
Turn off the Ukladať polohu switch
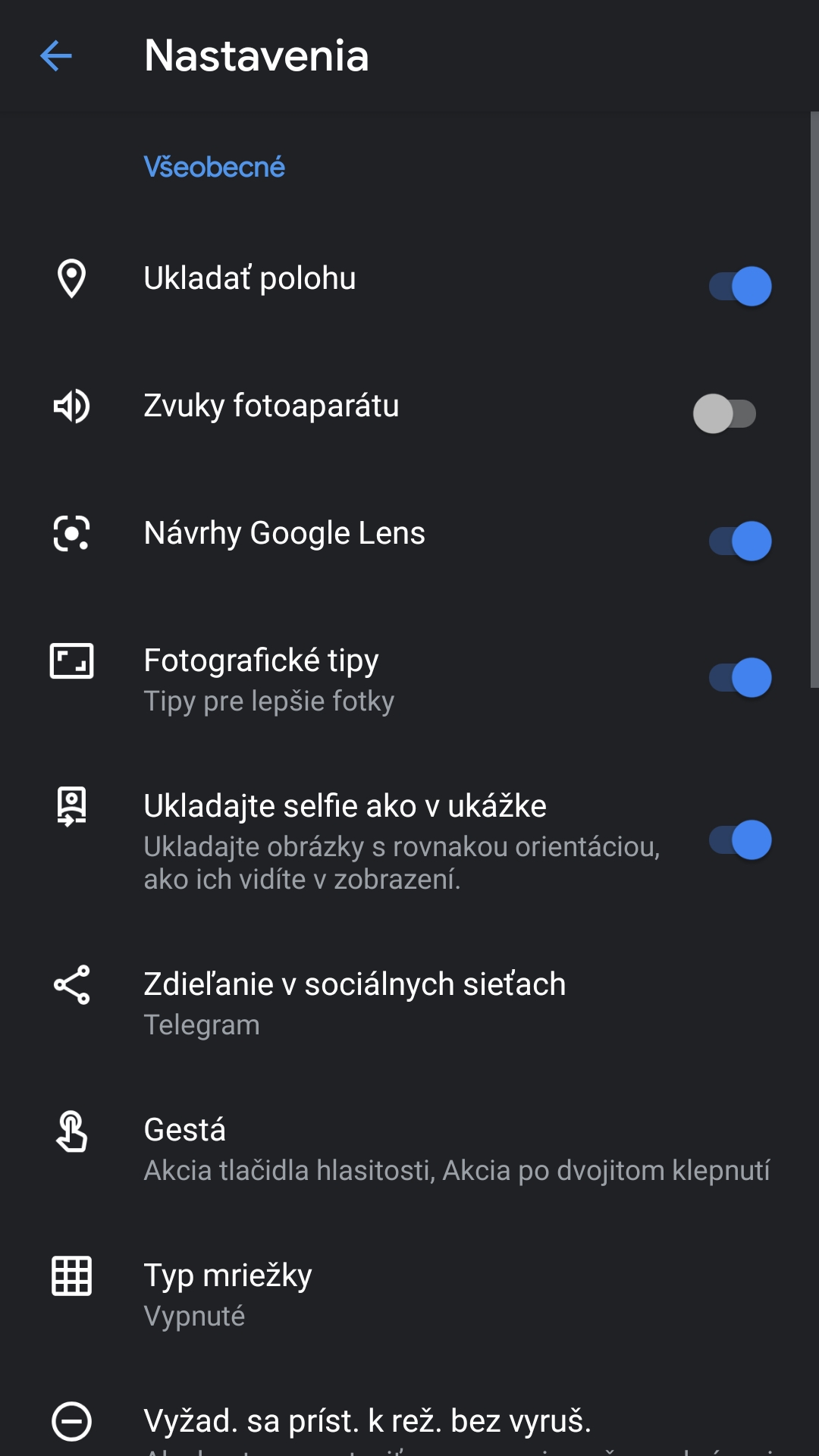[x=740, y=286]
